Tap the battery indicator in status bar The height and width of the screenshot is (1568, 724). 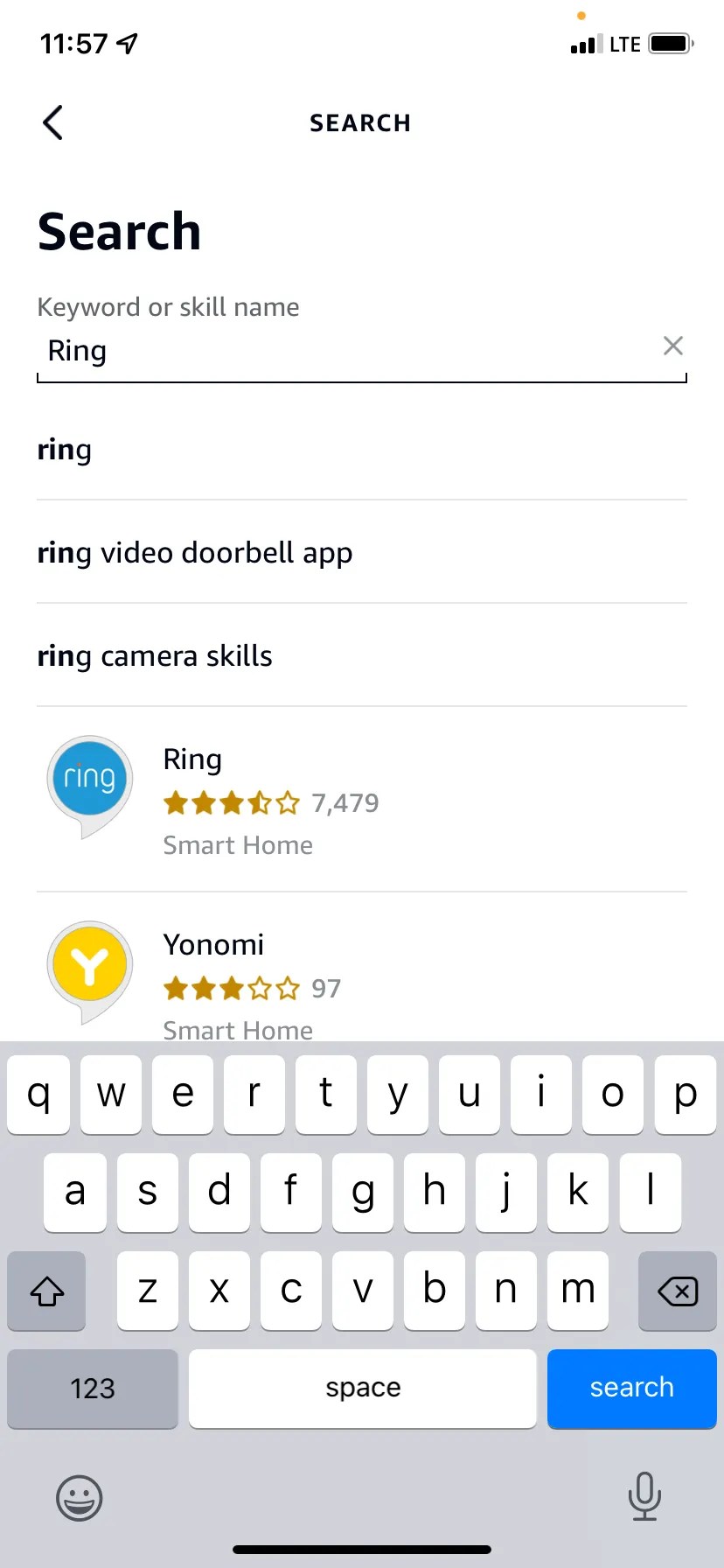(668, 44)
